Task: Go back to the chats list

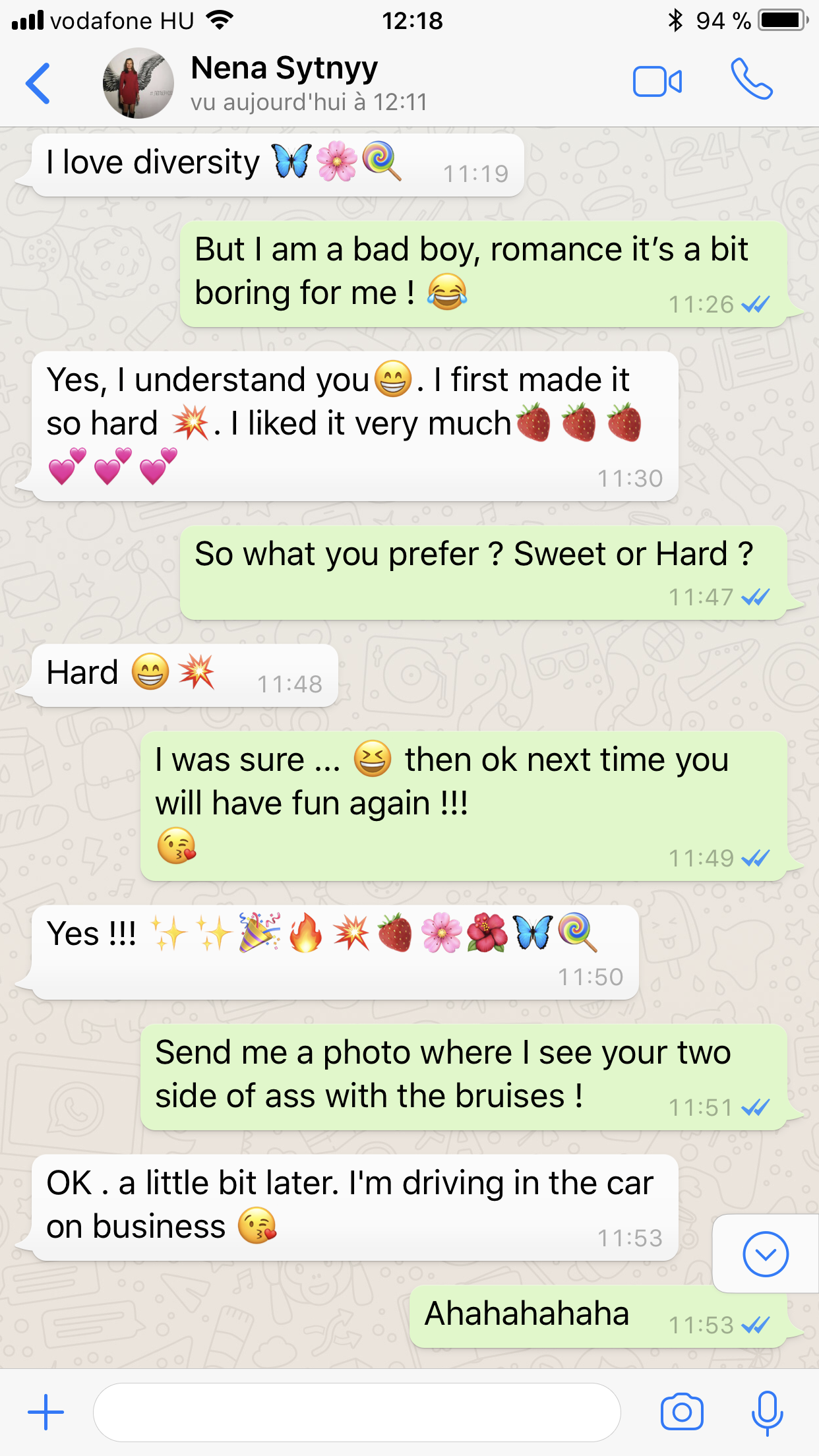Action: tap(38, 84)
